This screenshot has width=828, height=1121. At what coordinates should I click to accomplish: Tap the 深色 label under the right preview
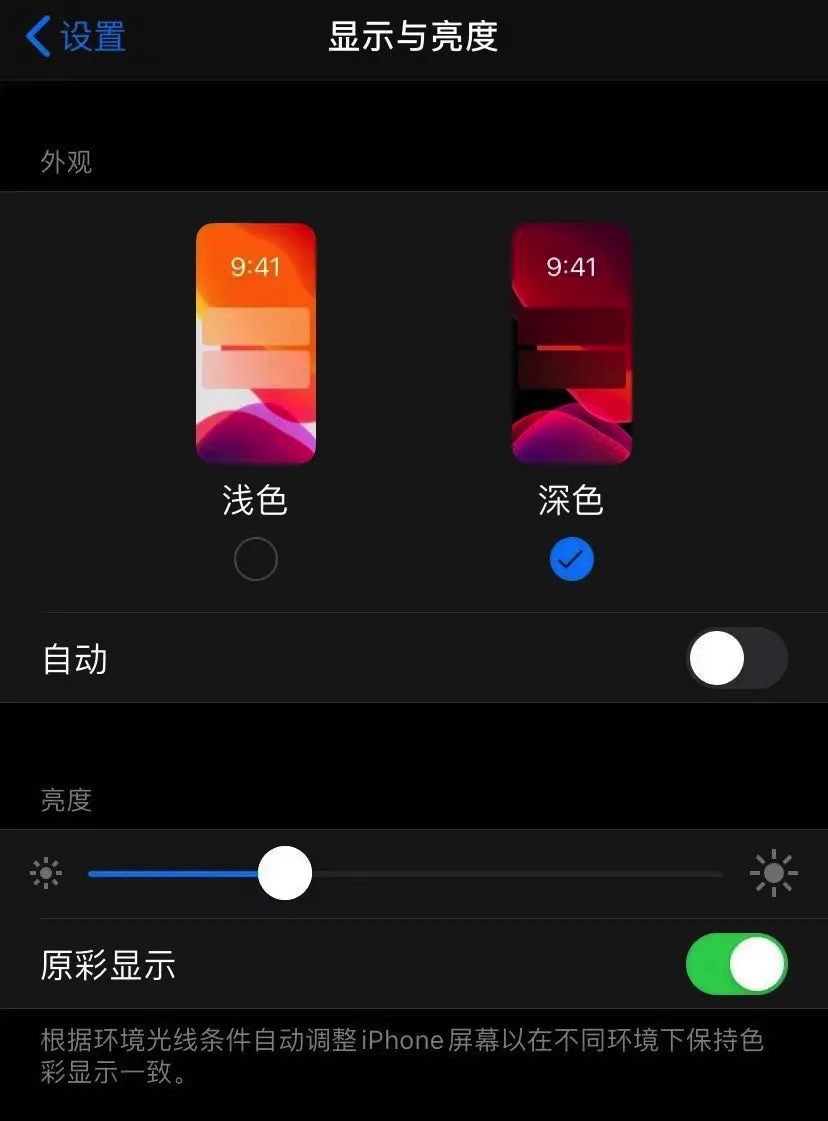click(x=571, y=501)
